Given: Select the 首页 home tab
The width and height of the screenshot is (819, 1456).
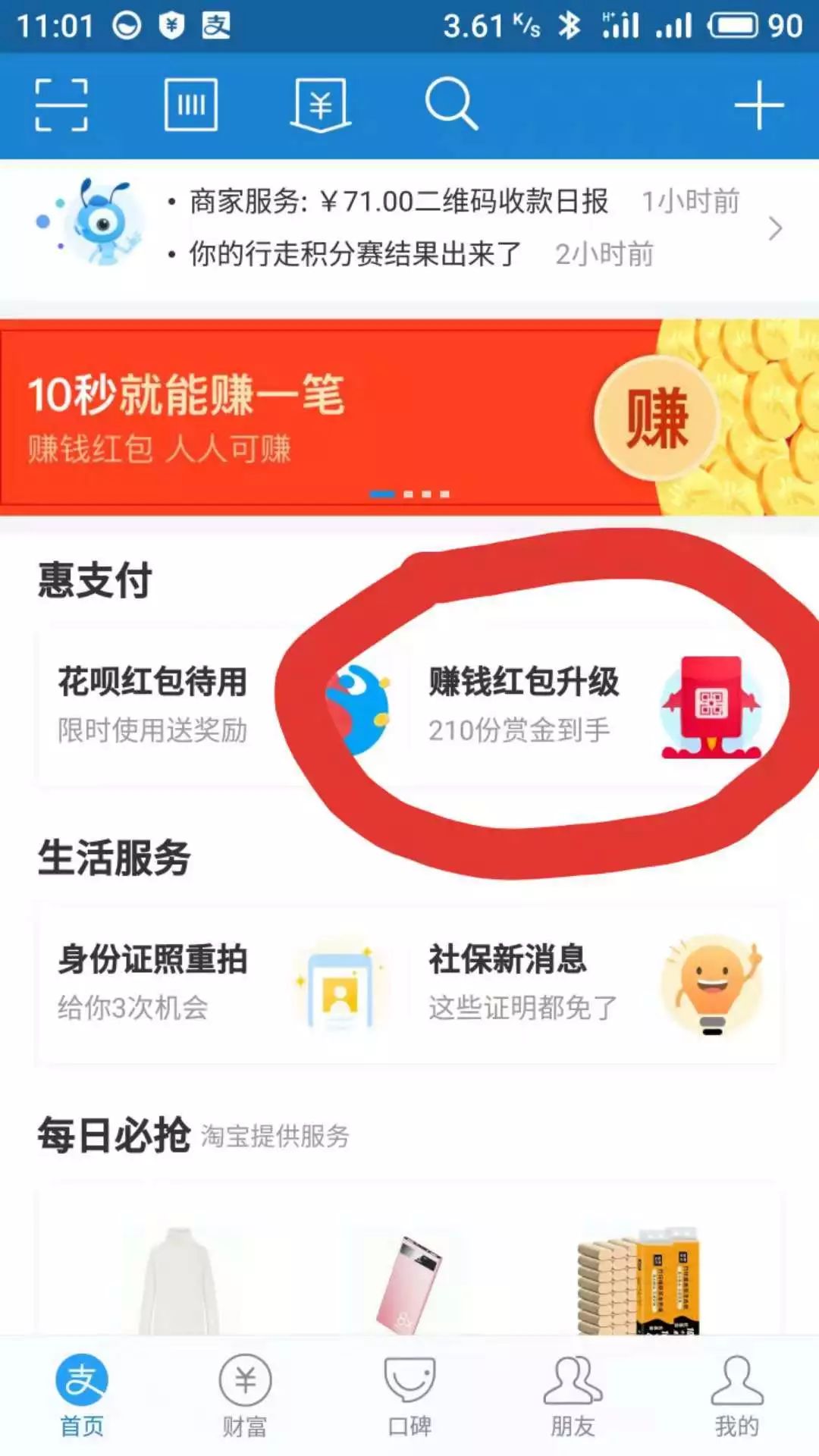Looking at the screenshot, I should pyautogui.click(x=82, y=1395).
